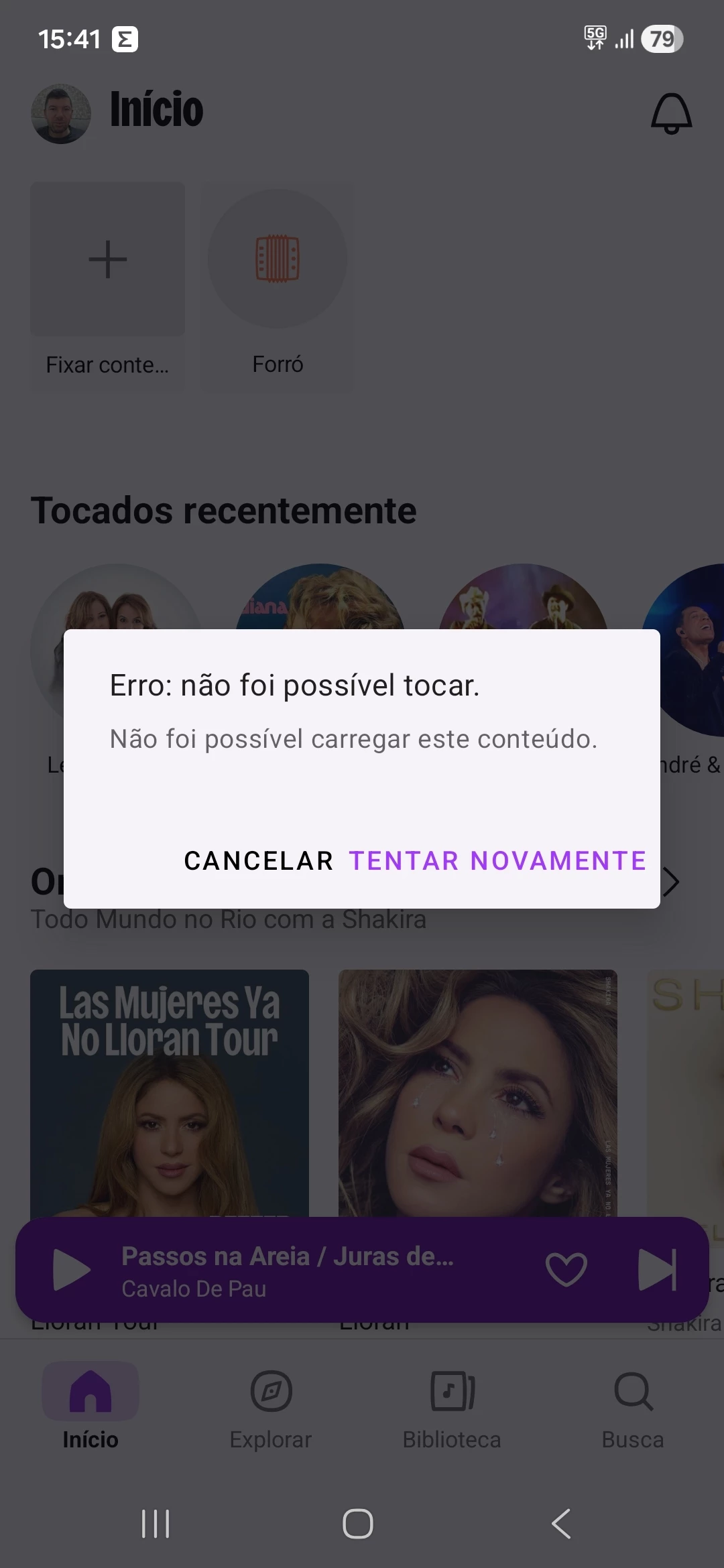This screenshot has width=724, height=1568.
Task: Go back using the system back button
Action: [x=561, y=1524]
